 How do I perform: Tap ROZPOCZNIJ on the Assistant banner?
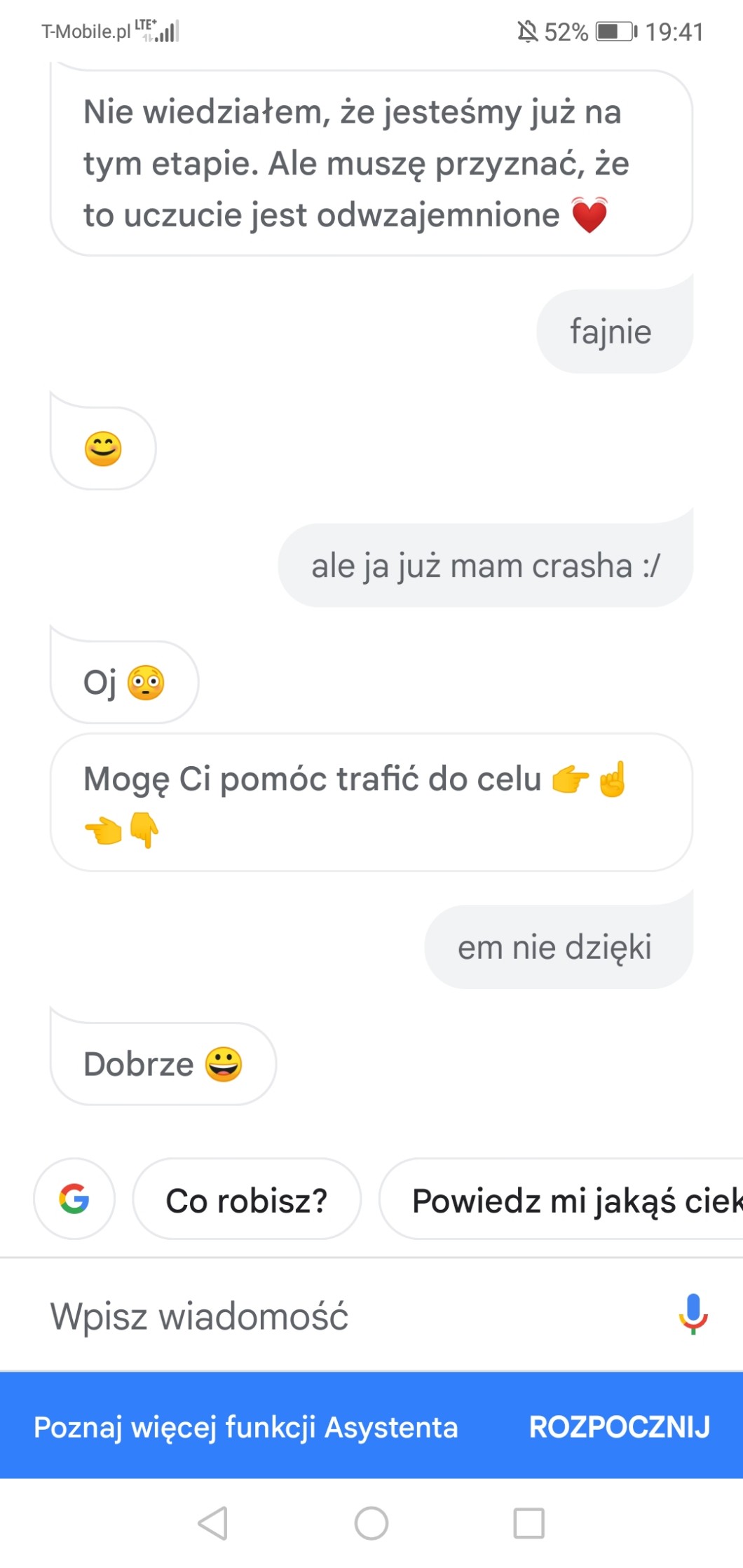(620, 1426)
